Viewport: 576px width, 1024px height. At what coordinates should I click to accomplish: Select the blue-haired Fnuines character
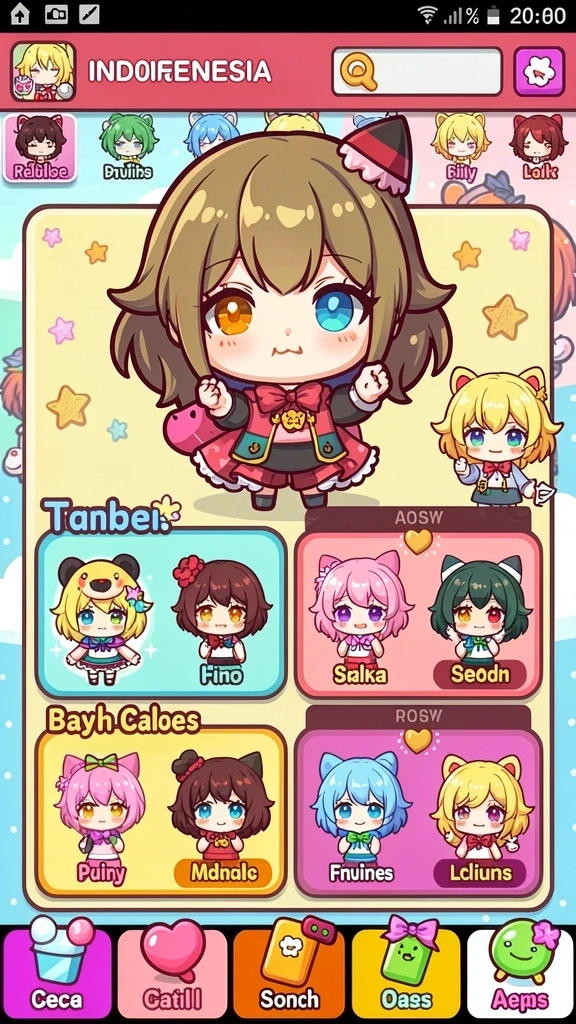pos(360,820)
